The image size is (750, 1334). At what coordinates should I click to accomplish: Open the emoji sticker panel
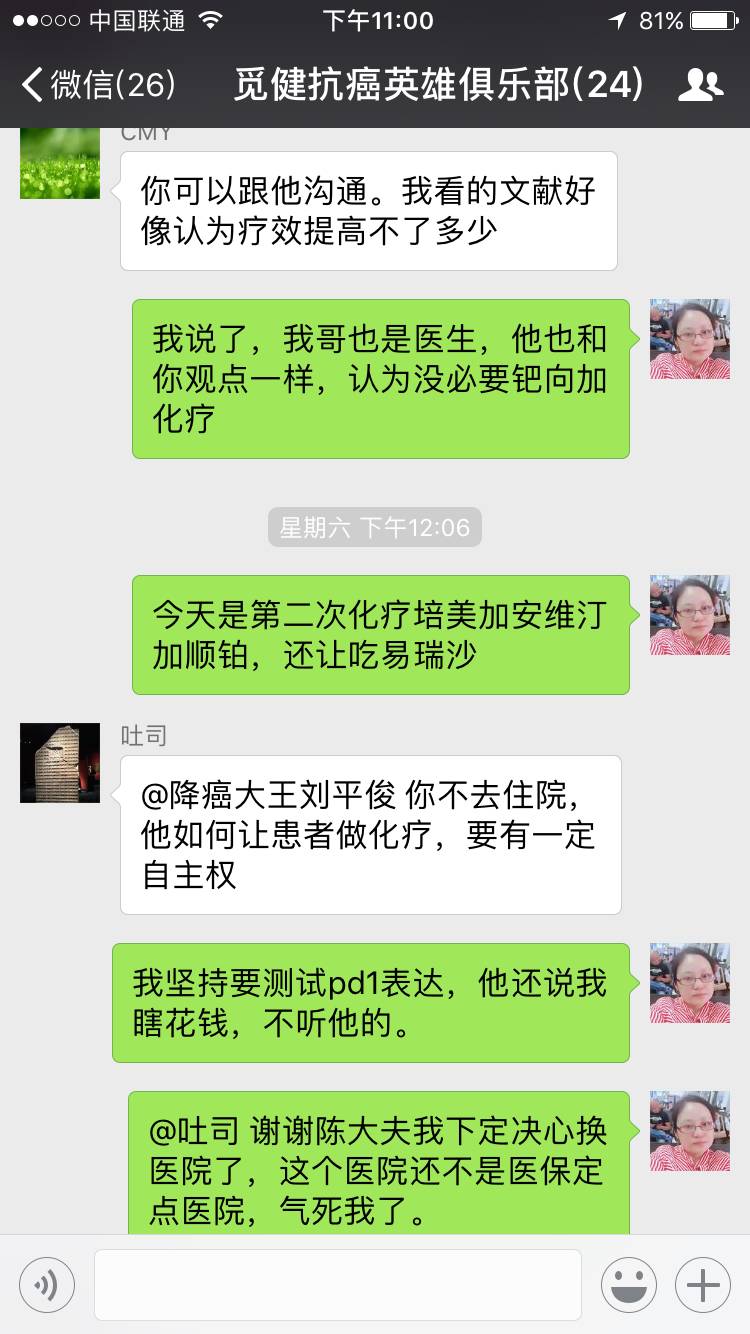coord(628,1284)
